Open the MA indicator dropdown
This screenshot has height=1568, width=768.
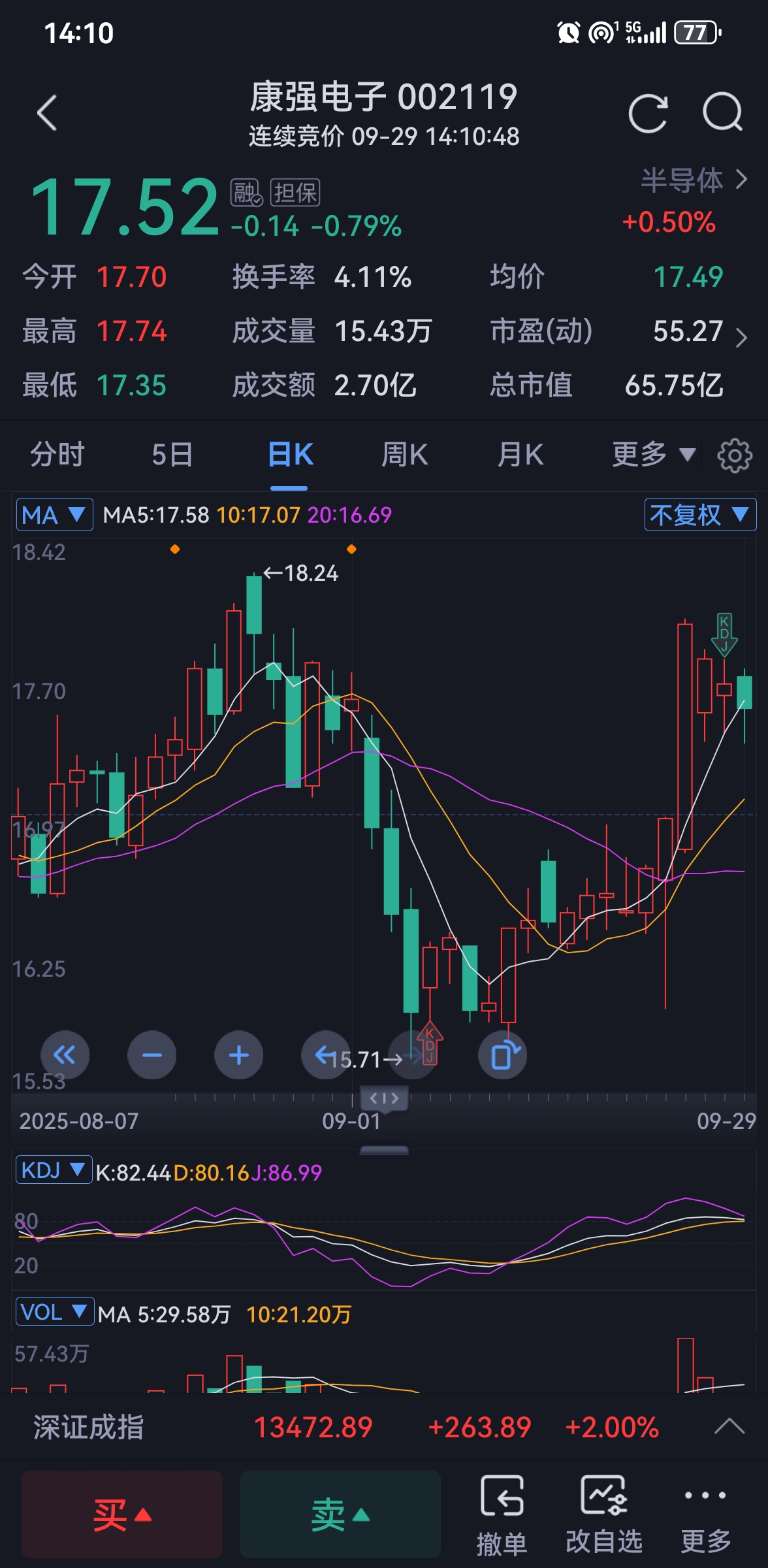[x=54, y=515]
